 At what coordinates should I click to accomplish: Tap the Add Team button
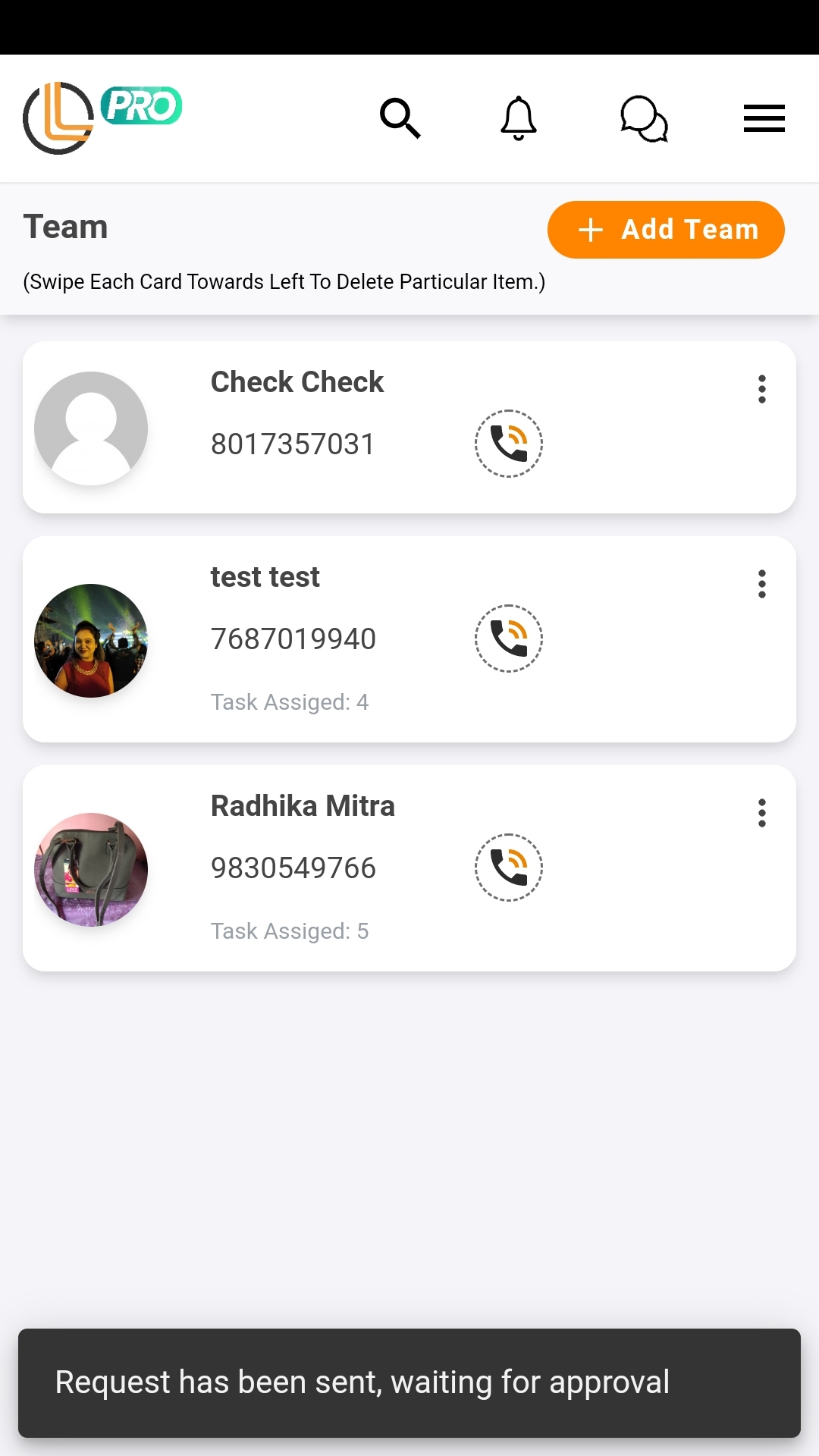pos(666,230)
